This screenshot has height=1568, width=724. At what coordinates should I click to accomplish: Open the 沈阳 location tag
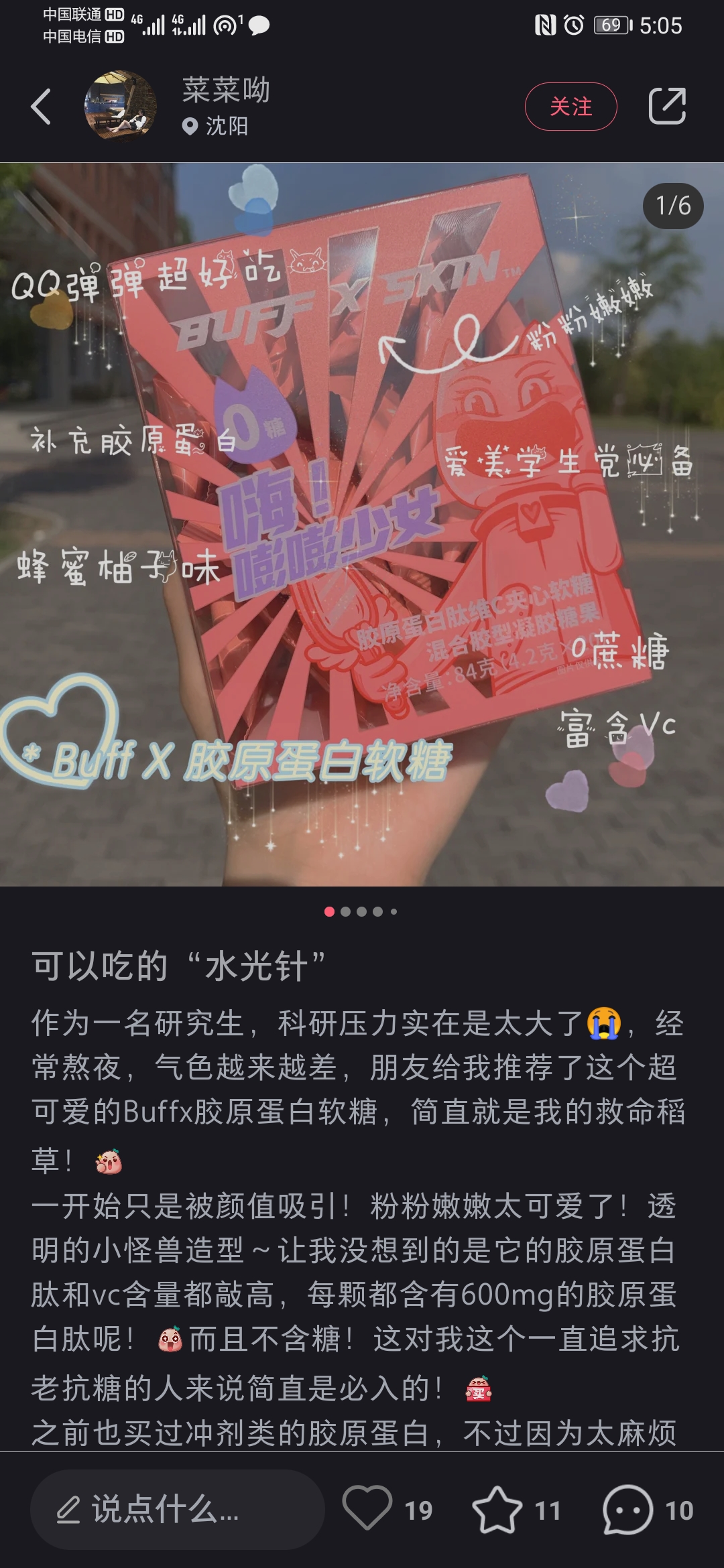216,126
